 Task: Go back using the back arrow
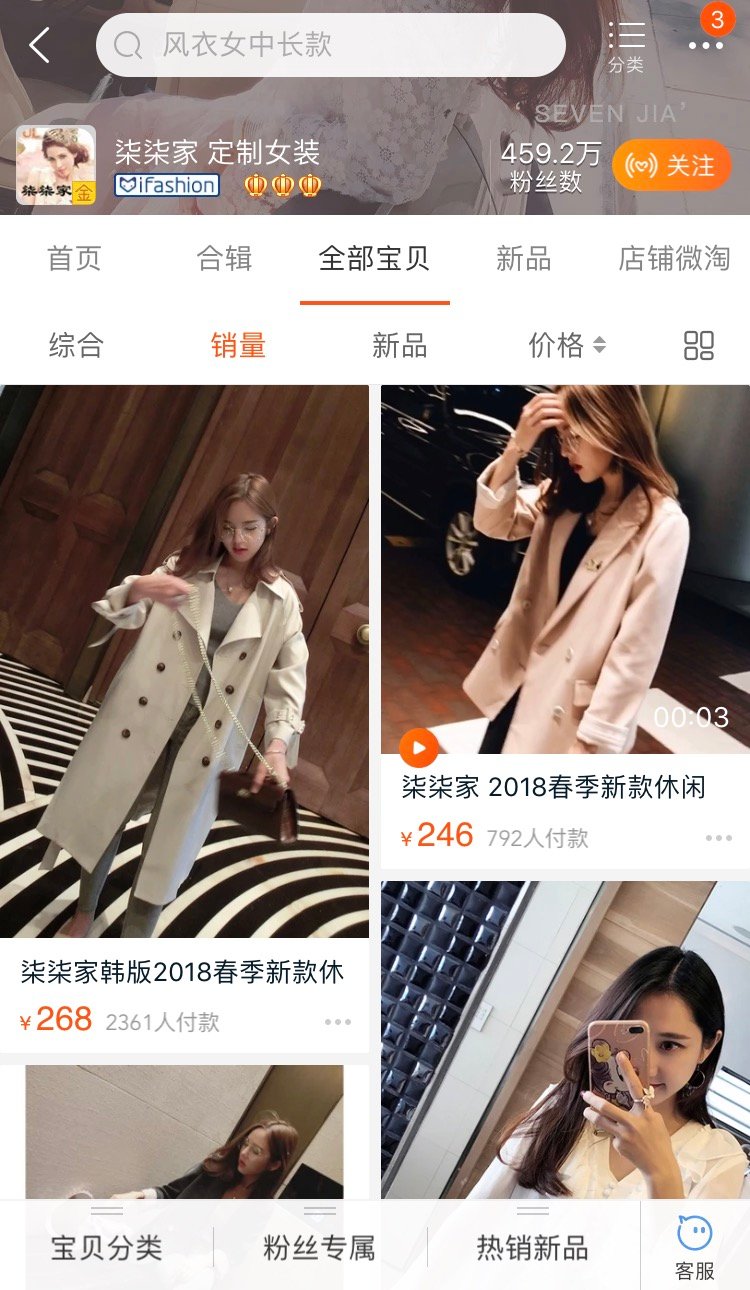click(x=40, y=45)
